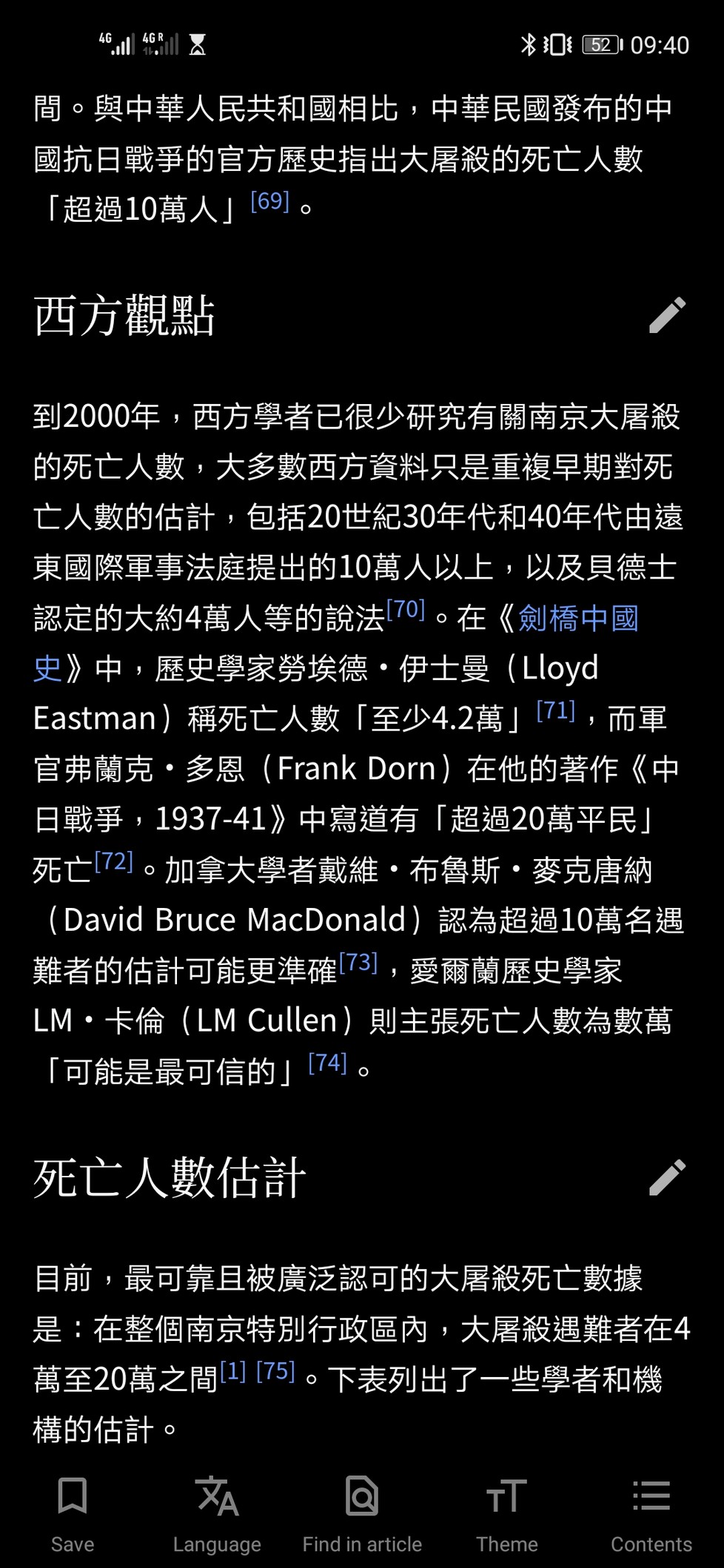Open citation [71]
Viewport: 724px width, 1568px height.
coord(556,710)
